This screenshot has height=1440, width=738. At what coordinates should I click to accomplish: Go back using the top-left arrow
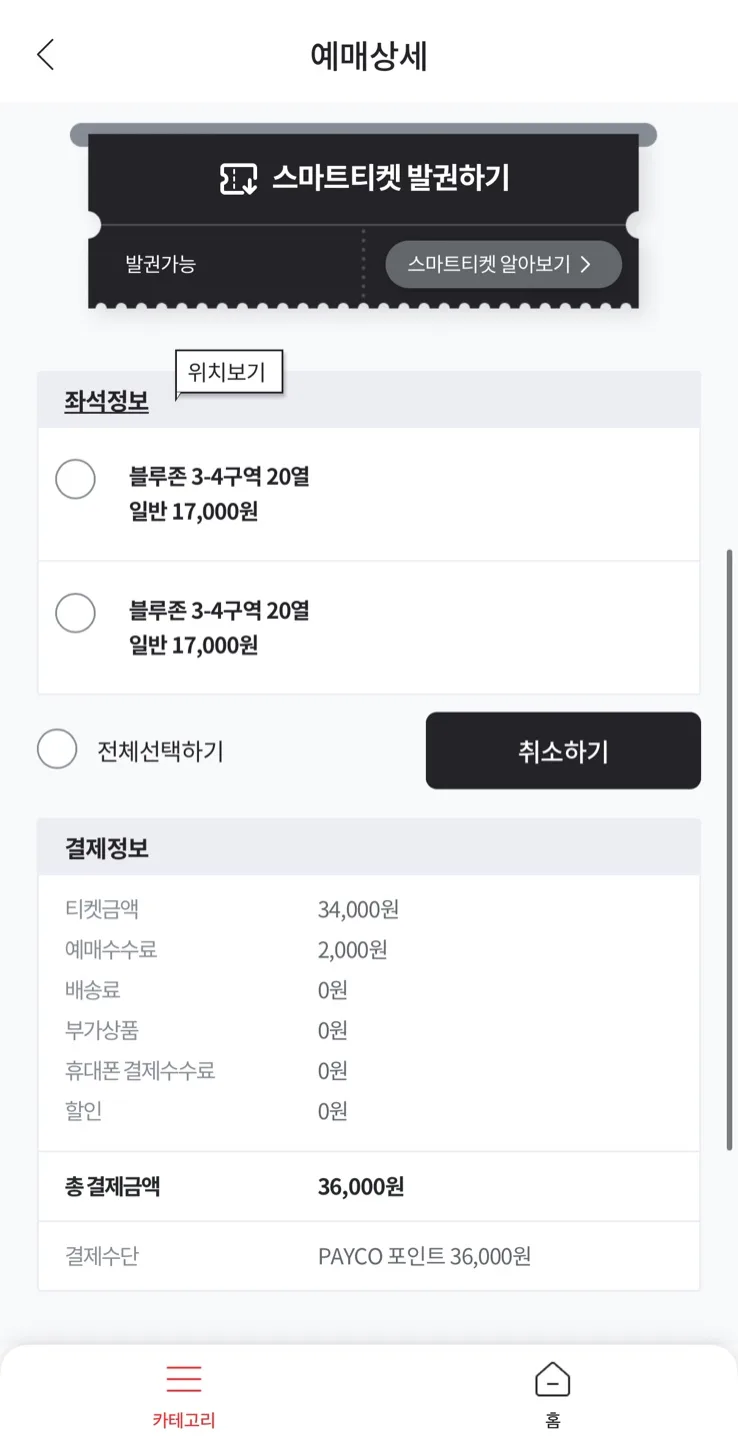[x=45, y=55]
